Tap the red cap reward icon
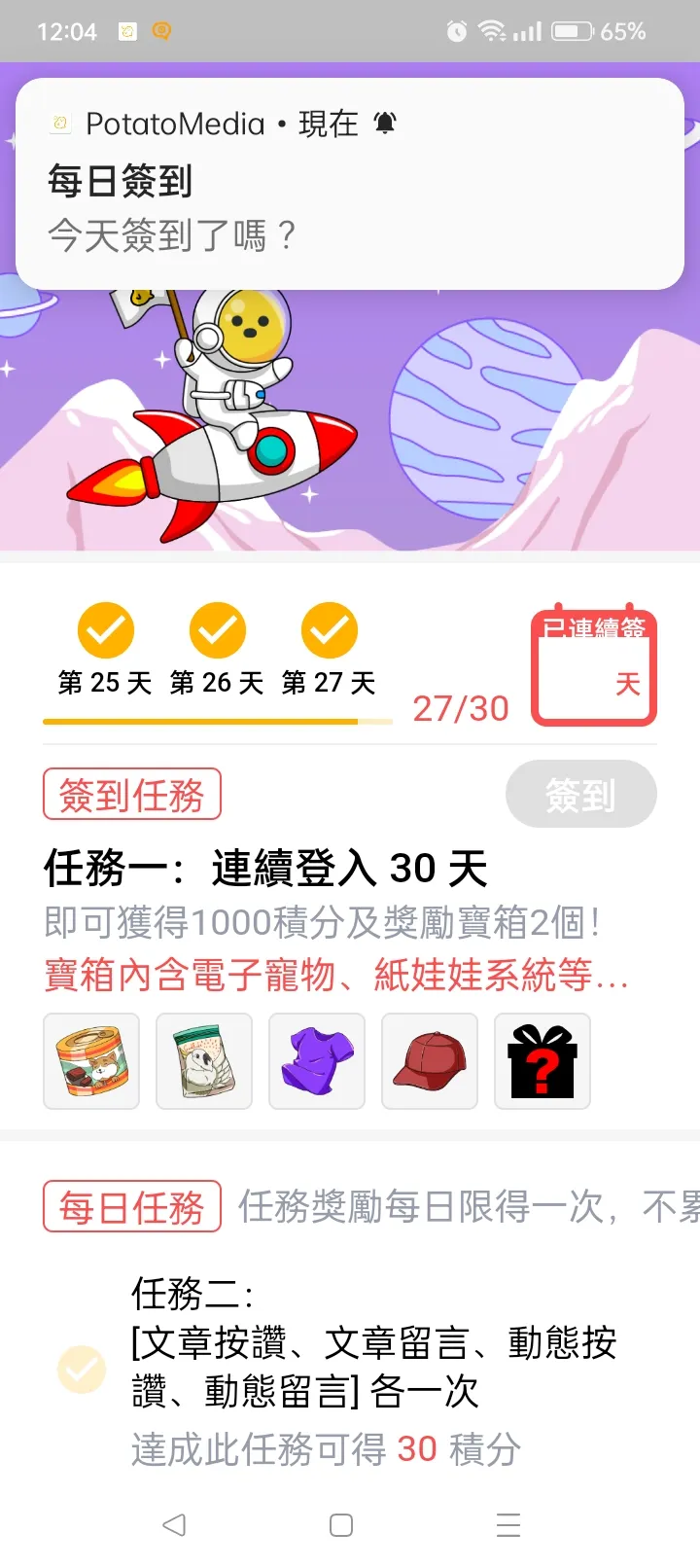Image resolution: width=700 pixels, height=1568 pixels. tap(429, 1060)
